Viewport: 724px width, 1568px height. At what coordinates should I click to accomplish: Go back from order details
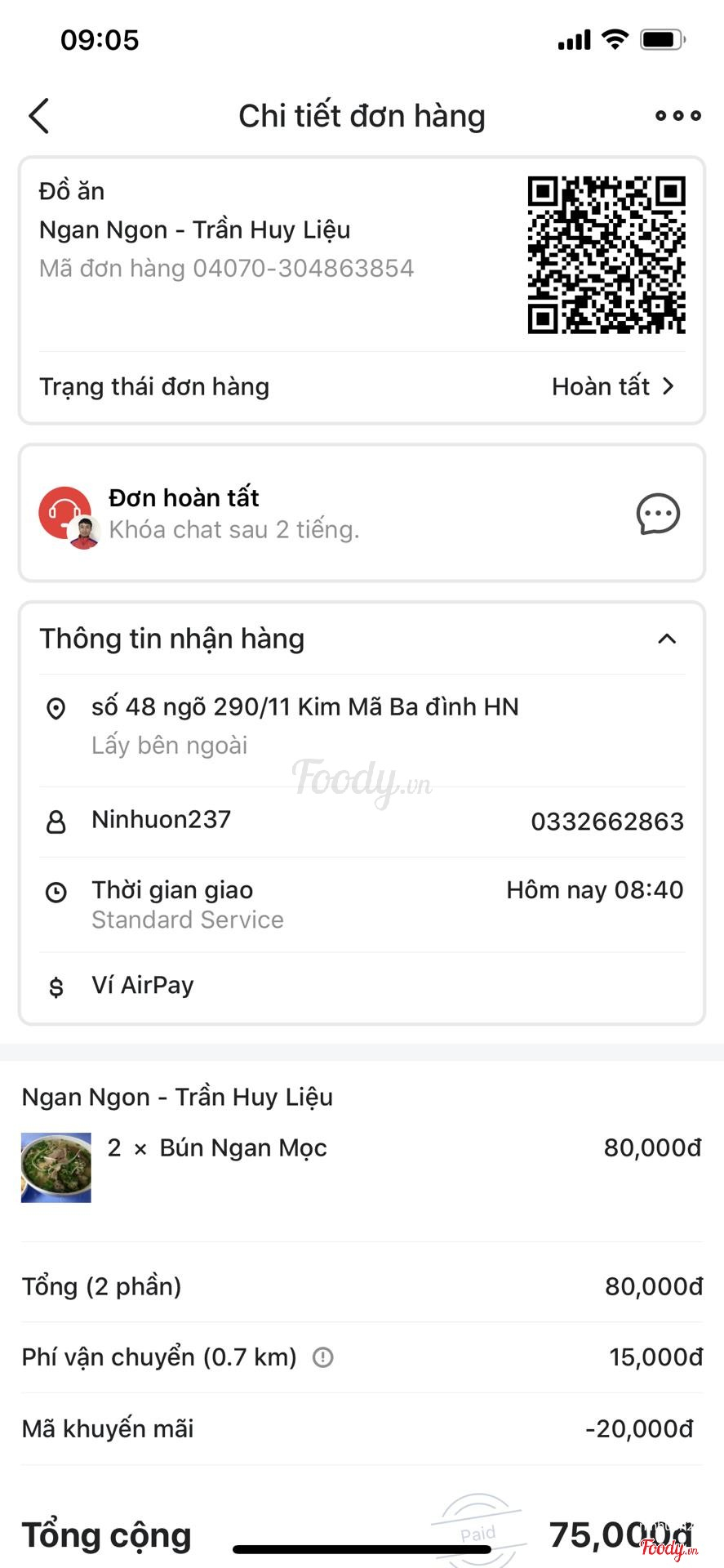coord(39,116)
